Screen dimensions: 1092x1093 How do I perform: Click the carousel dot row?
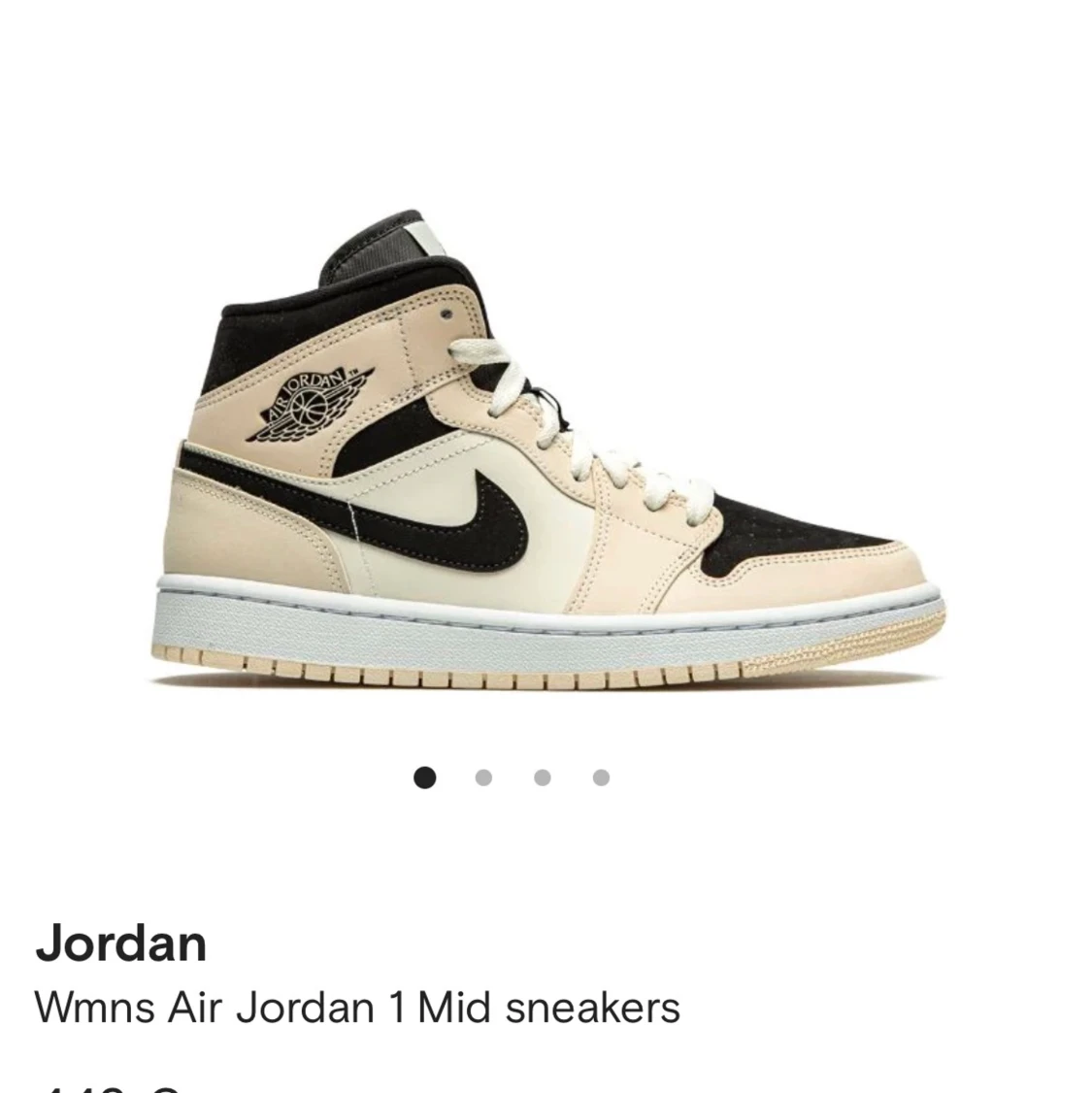[513, 778]
